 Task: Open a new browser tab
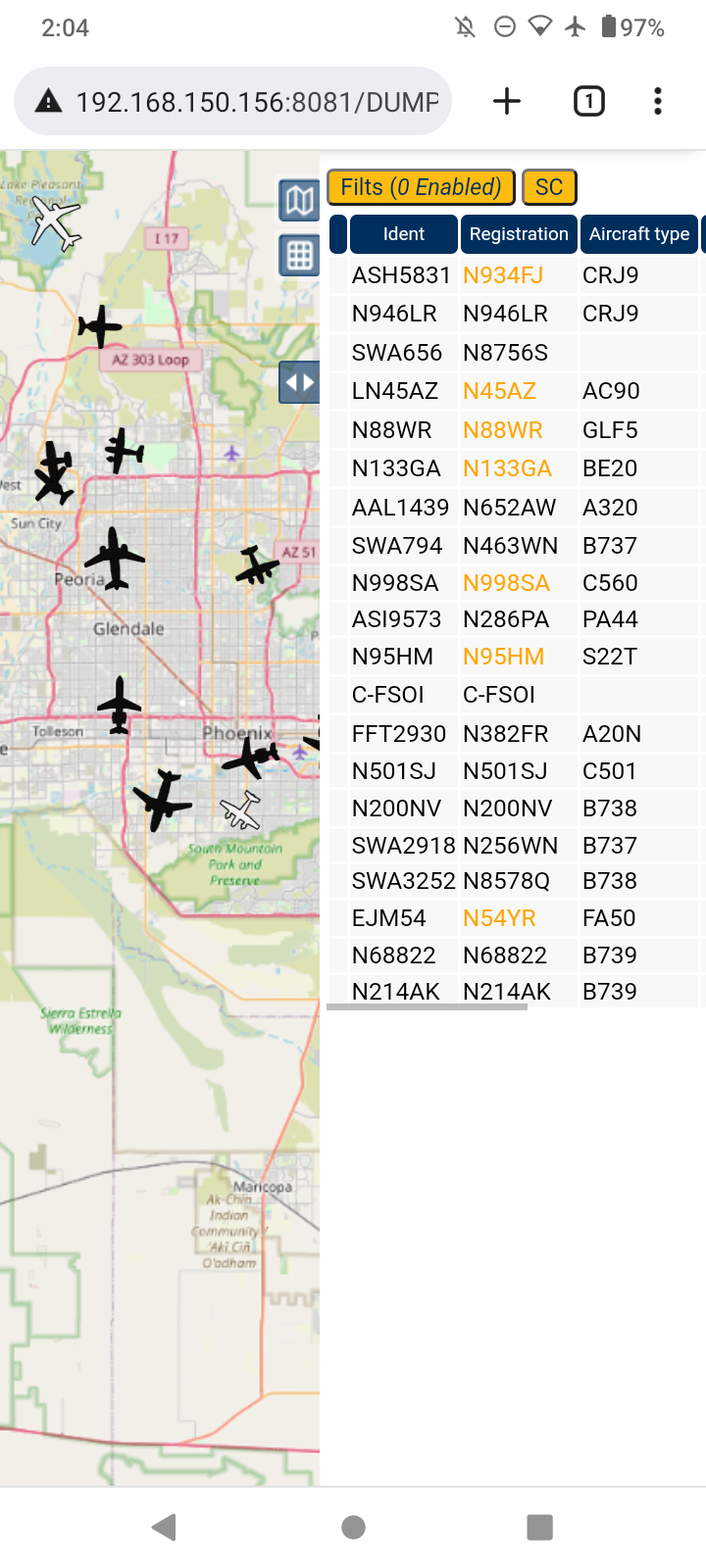point(507,101)
